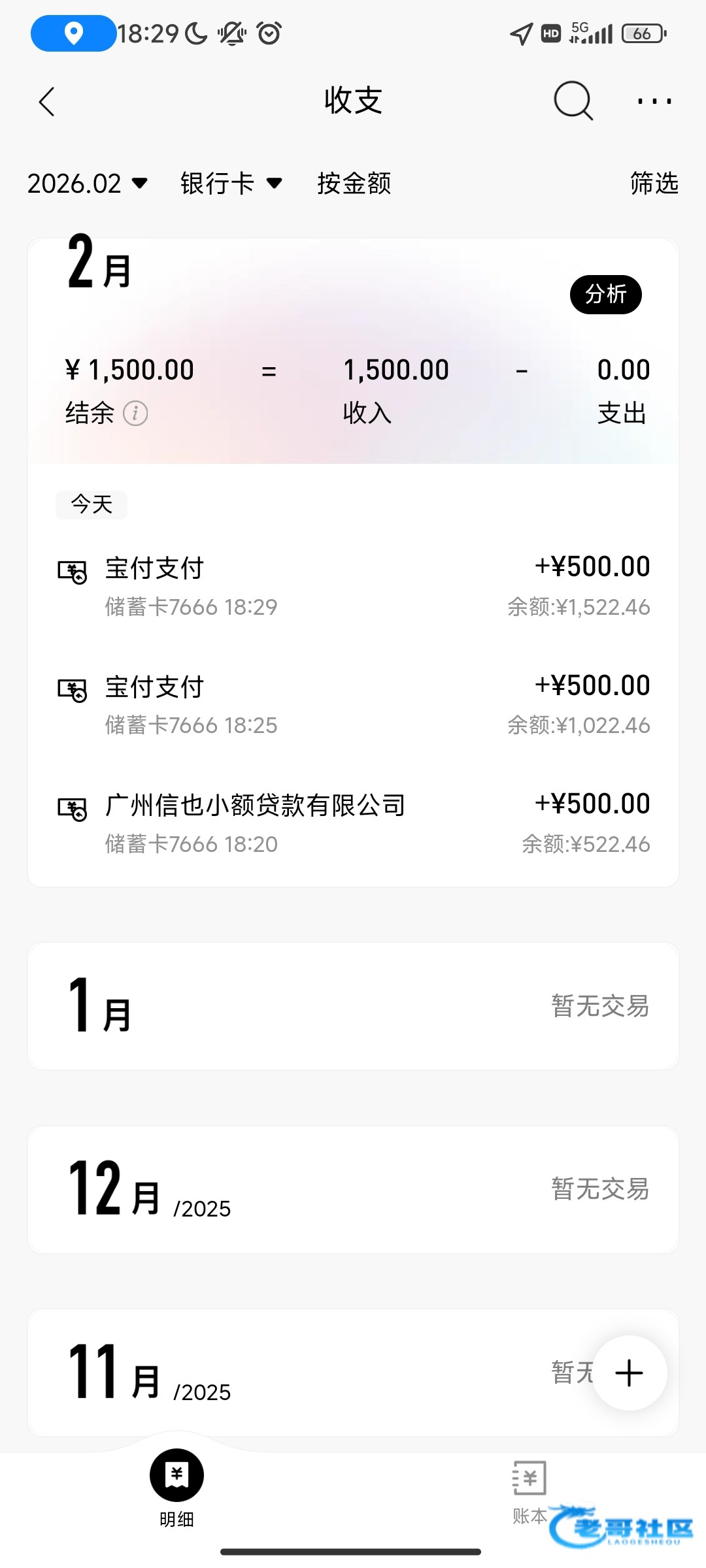Go back from the 收支 page

47,102
